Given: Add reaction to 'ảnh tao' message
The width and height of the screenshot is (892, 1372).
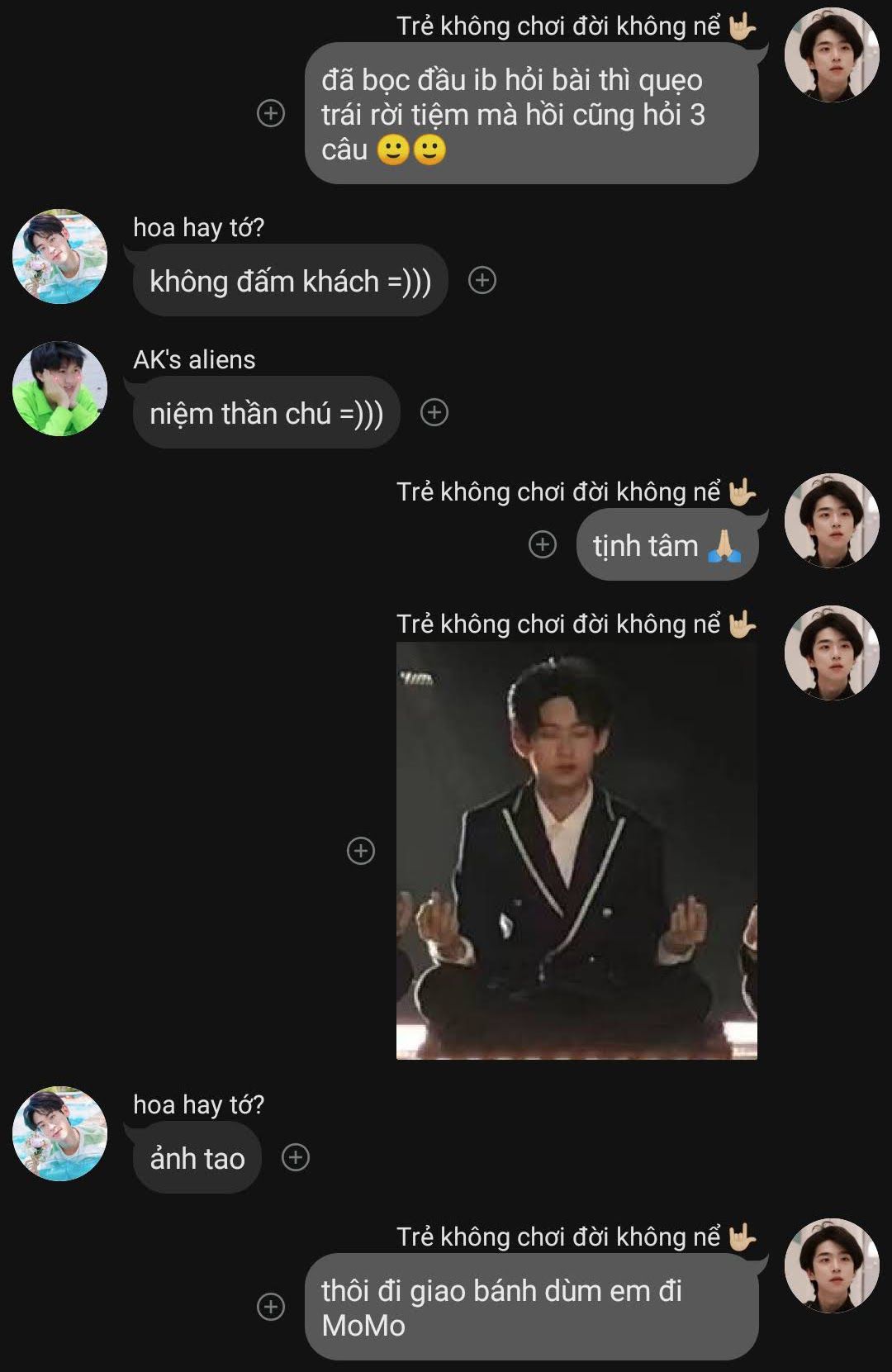Looking at the screenshot, I should click(296, 1157).
